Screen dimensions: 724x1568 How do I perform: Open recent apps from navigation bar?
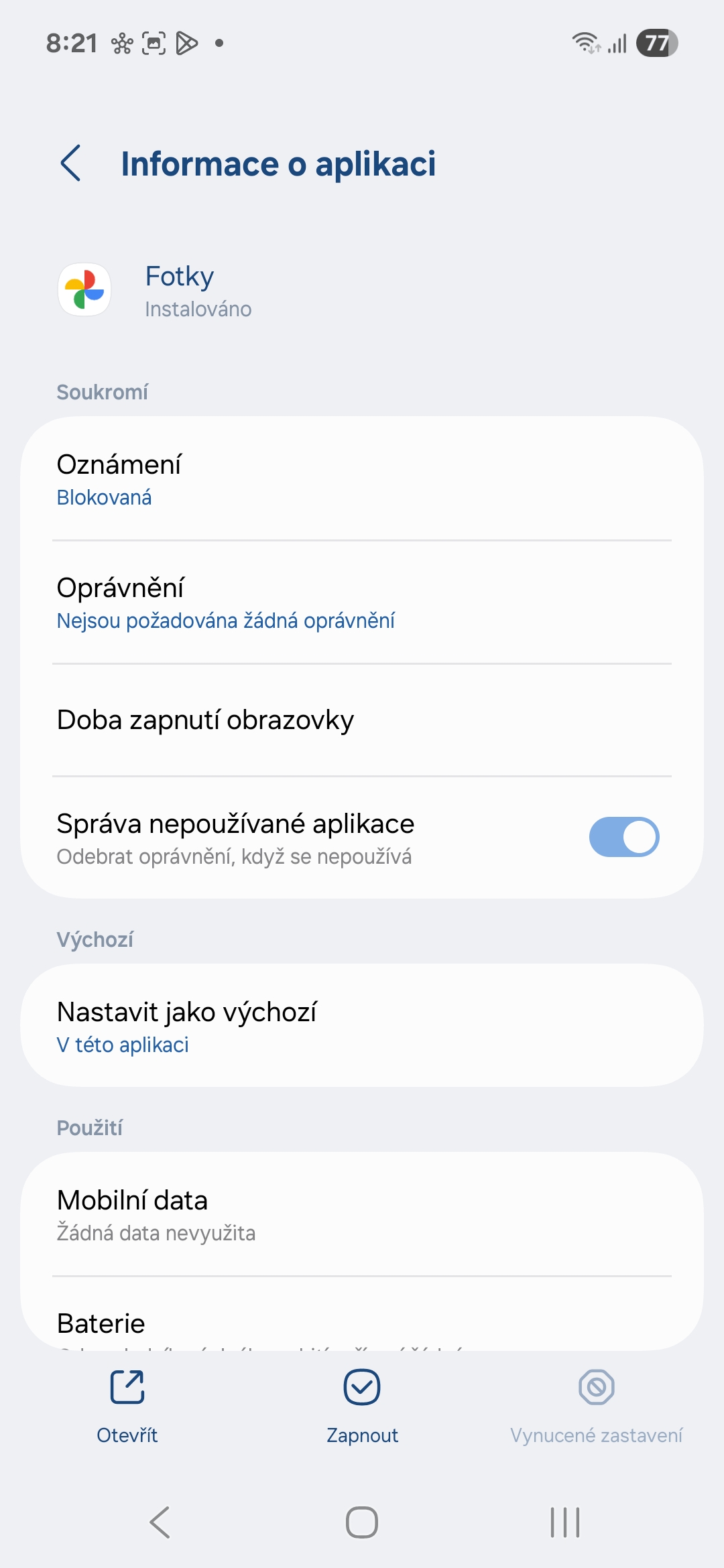coord(565,1522)
